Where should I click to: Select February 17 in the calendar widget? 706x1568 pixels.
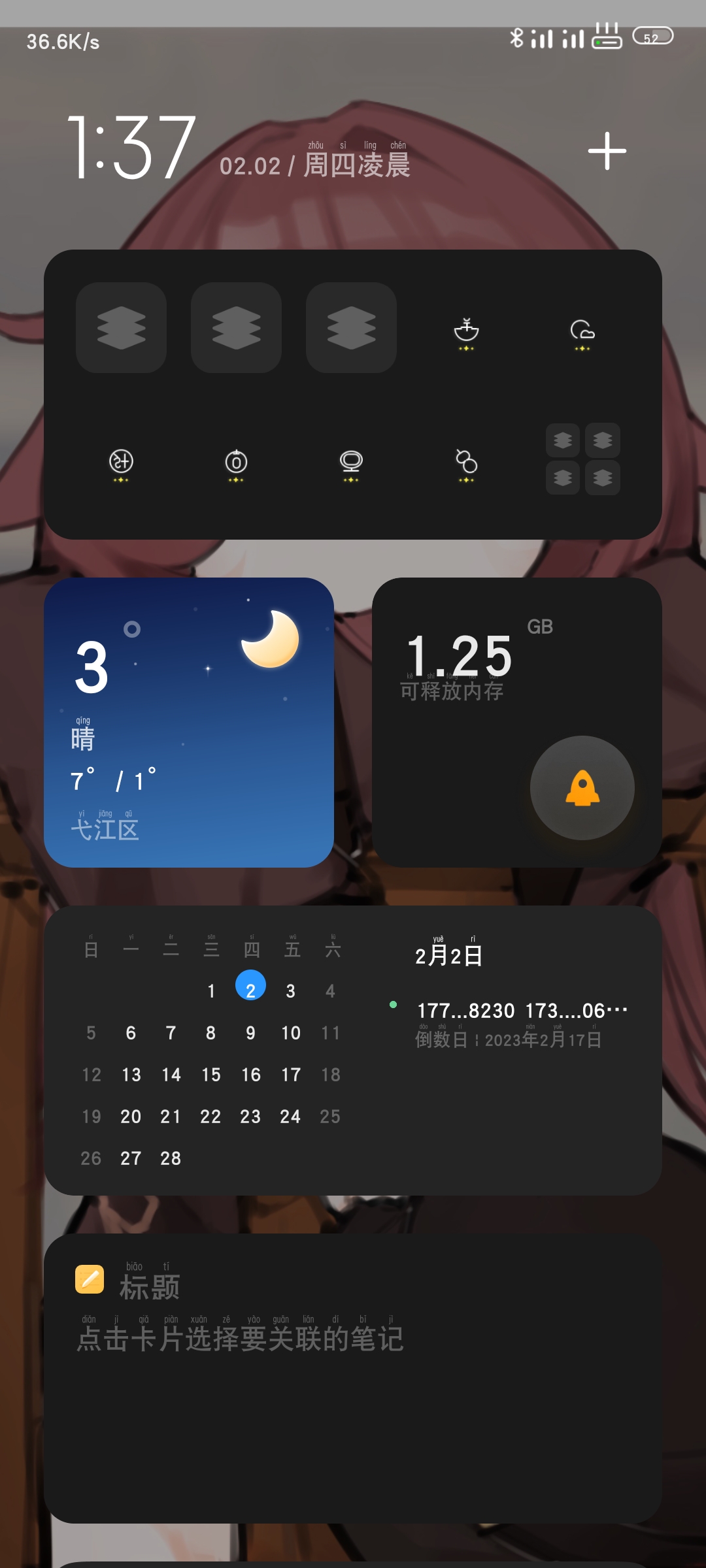(x=291, y=1075)
